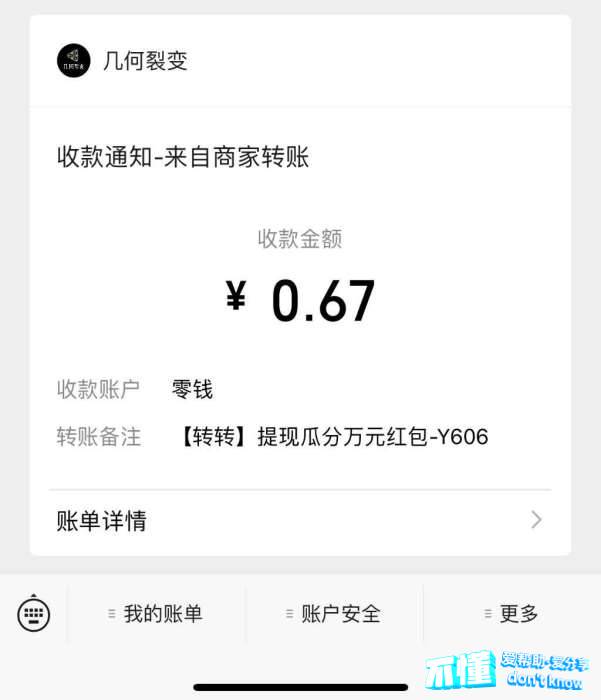Tap the 几何裂变 account avatar
Viewport: 601px width, 700px height.
(x=74, y=61)
